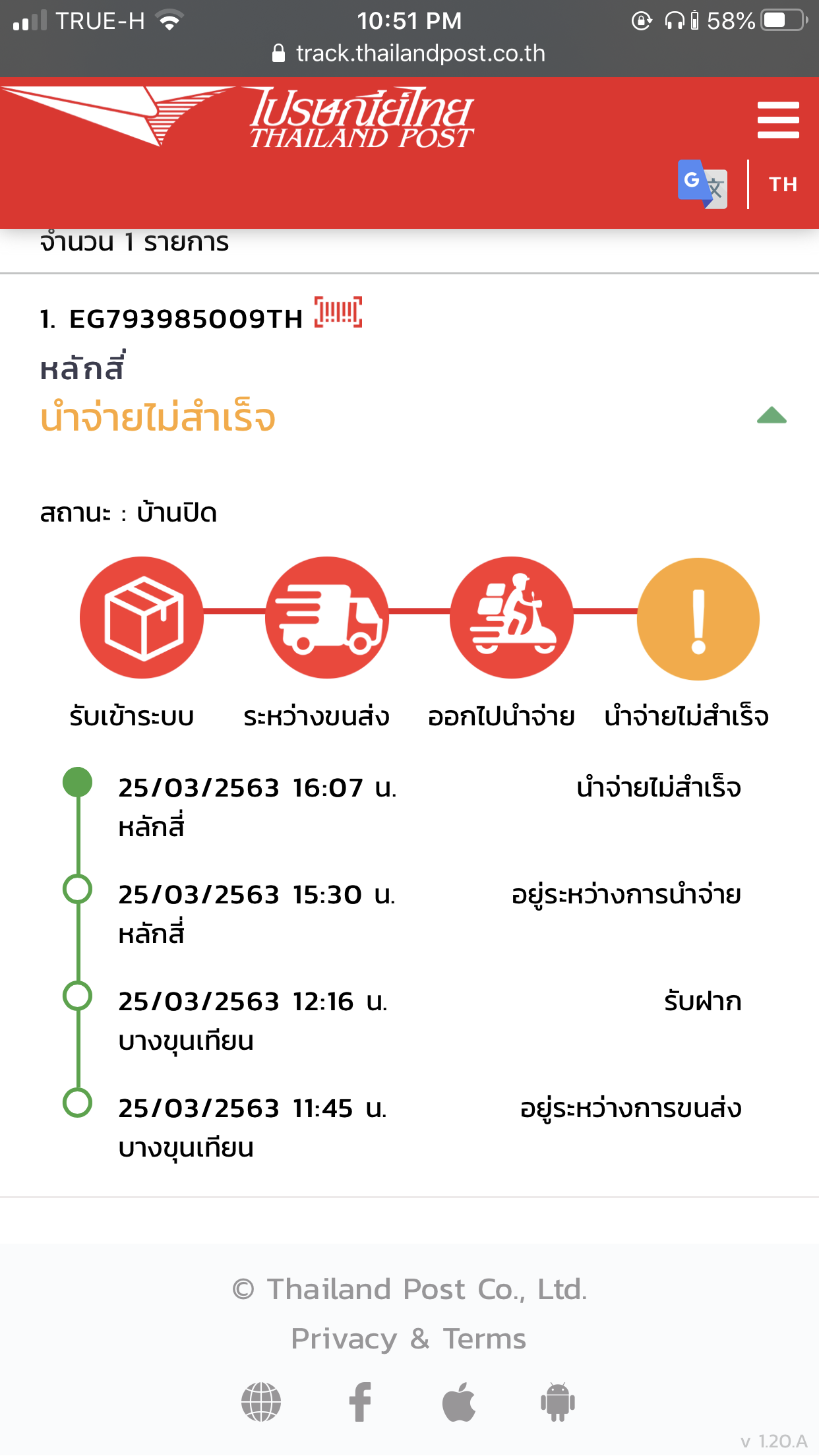The height and width of the screenshot is (1456, 819).
Task: Get the iOS app via Apple icon
Action: [x=459, y=1402]
